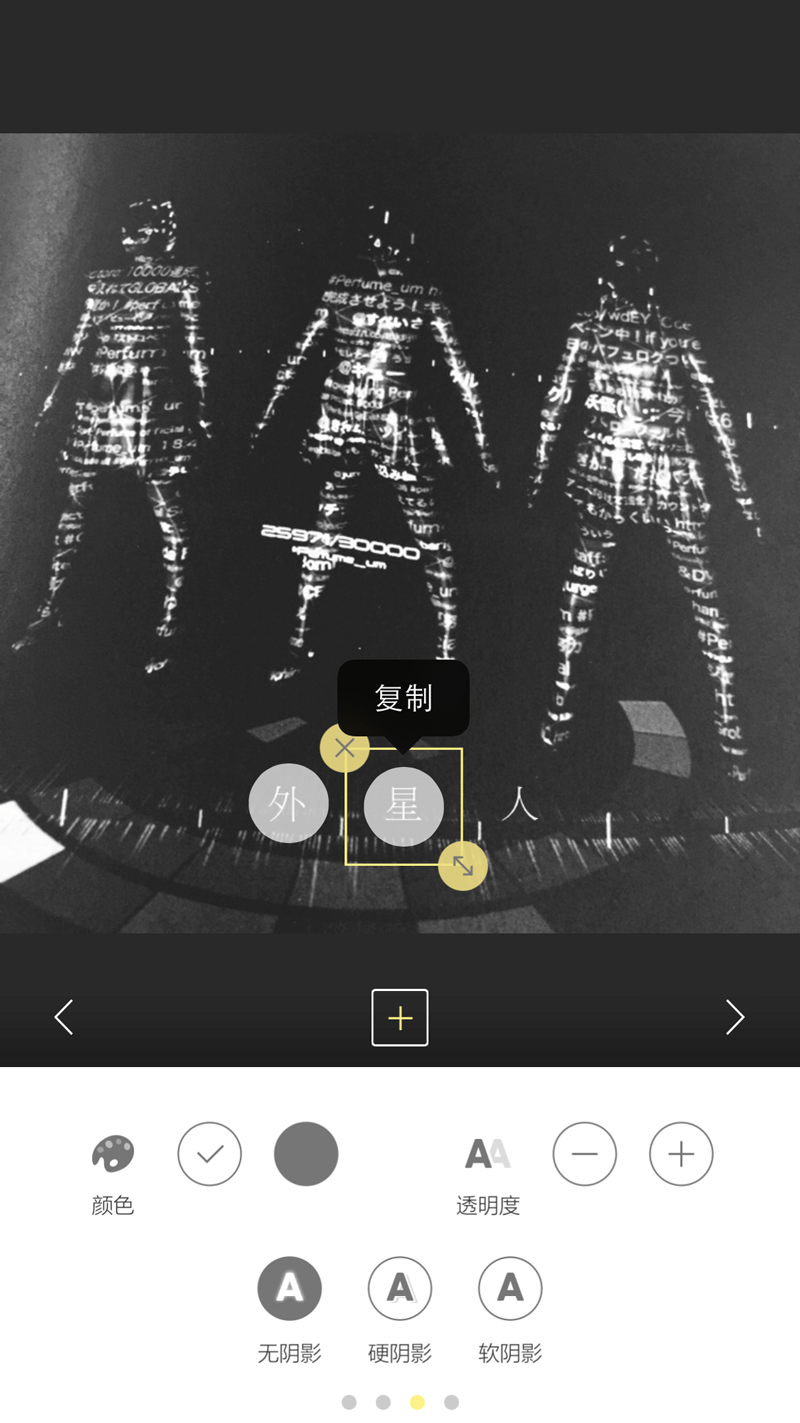Select 硬阴影 hard shadow style
800x1423 pixels.
tap(400, 1288)
